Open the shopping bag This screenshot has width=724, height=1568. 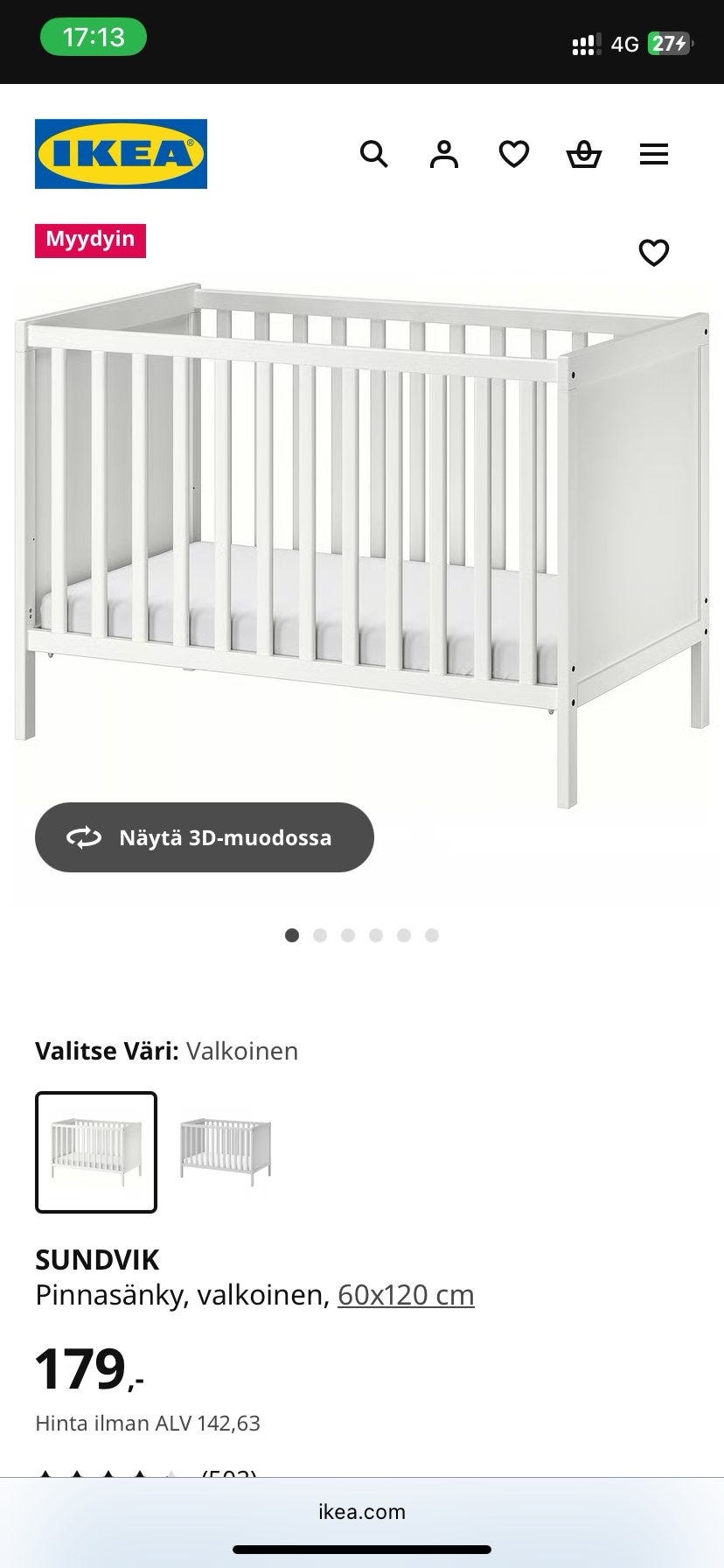coord(584,154)
